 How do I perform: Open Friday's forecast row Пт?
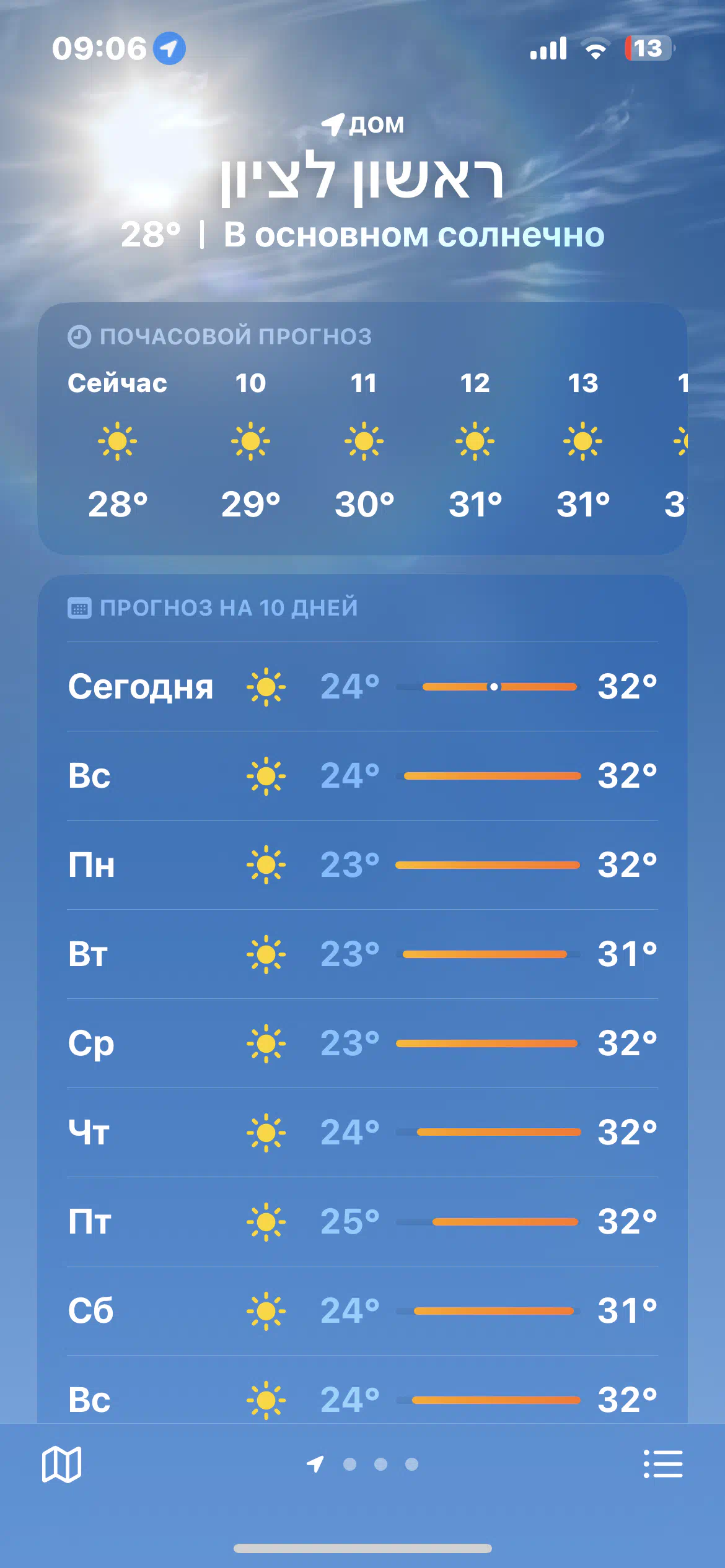click(362, 1222)
